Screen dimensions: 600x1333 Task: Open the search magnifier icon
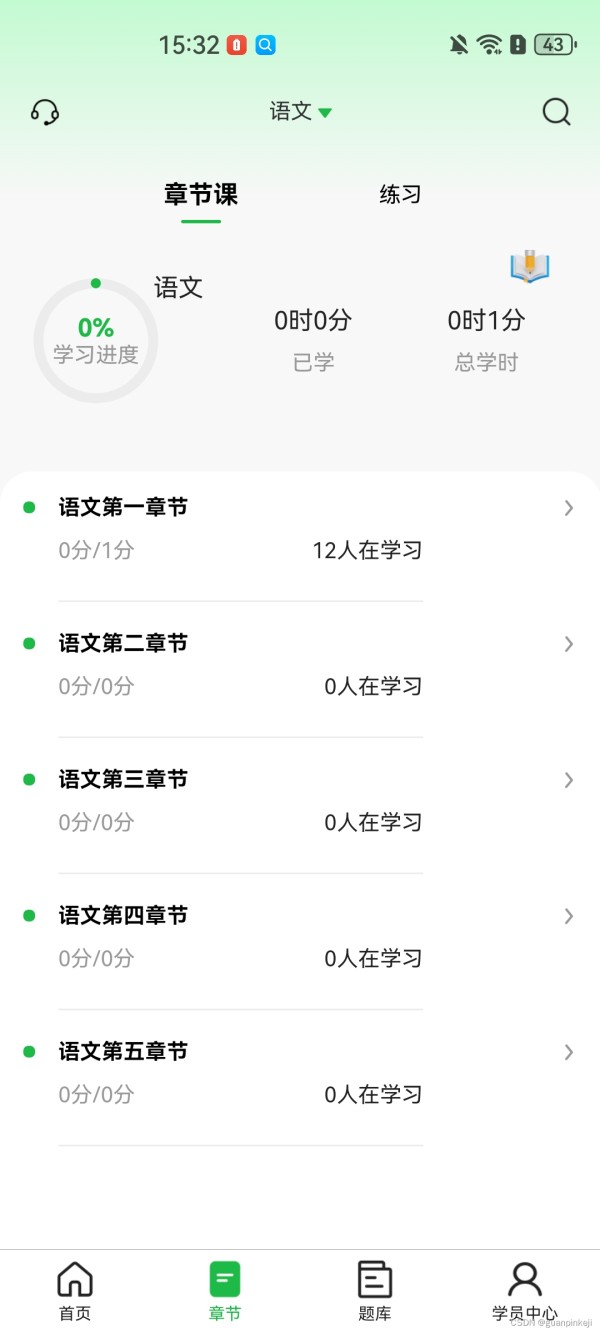557,112
